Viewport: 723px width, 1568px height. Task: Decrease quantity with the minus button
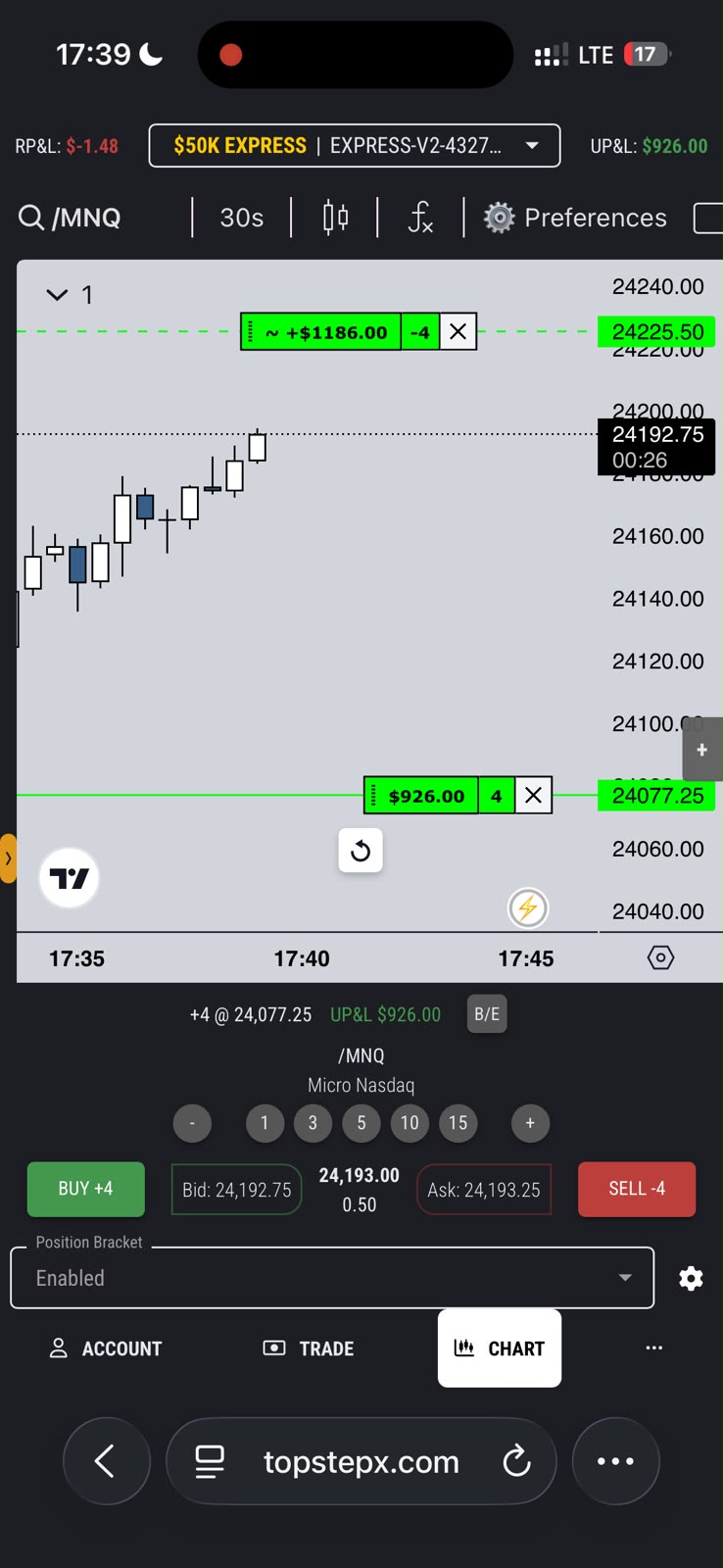coord(192,1123)
